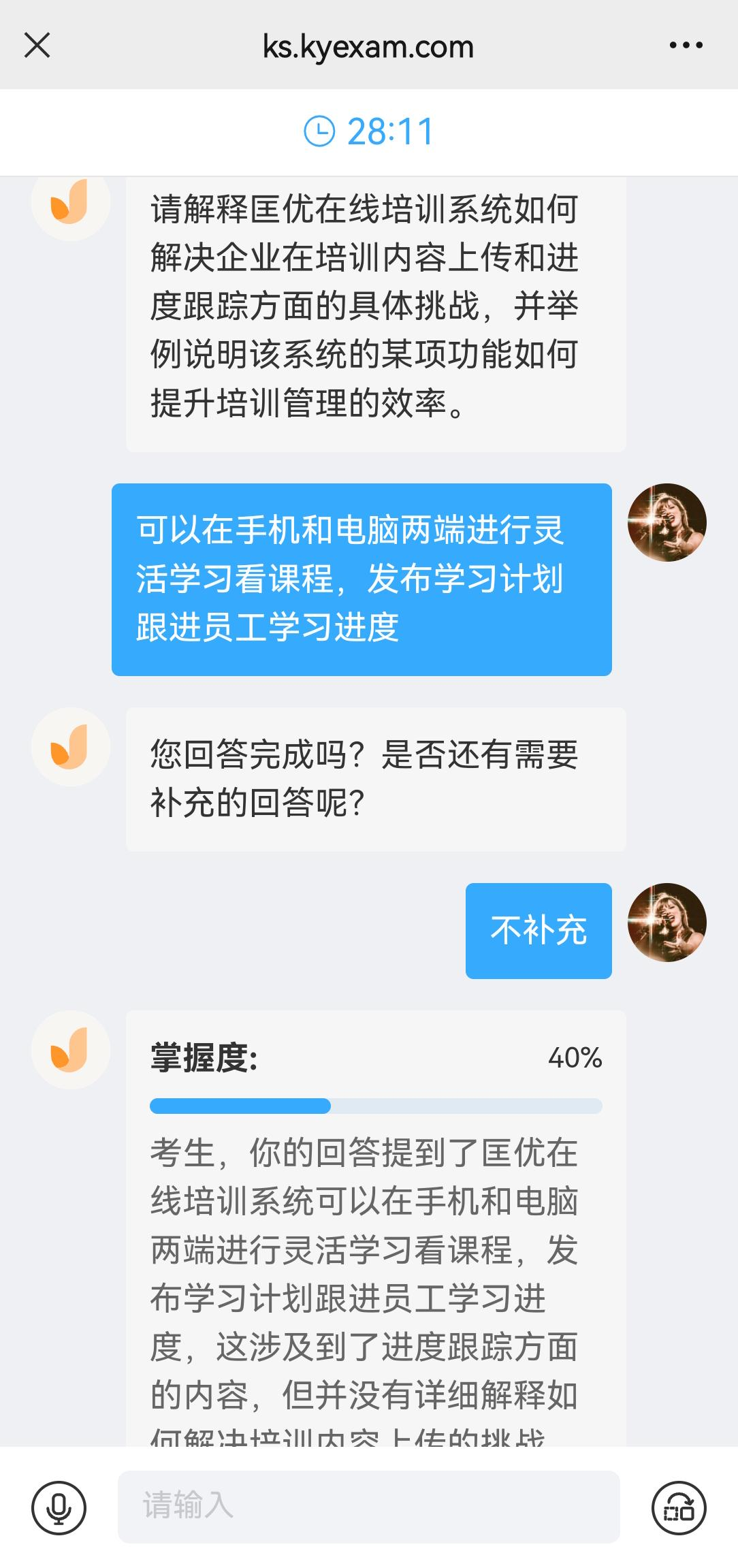This screenshot has height=1568, width=738.
Task: Tap the 28:11 countdown timer
Action: (391, 131)
